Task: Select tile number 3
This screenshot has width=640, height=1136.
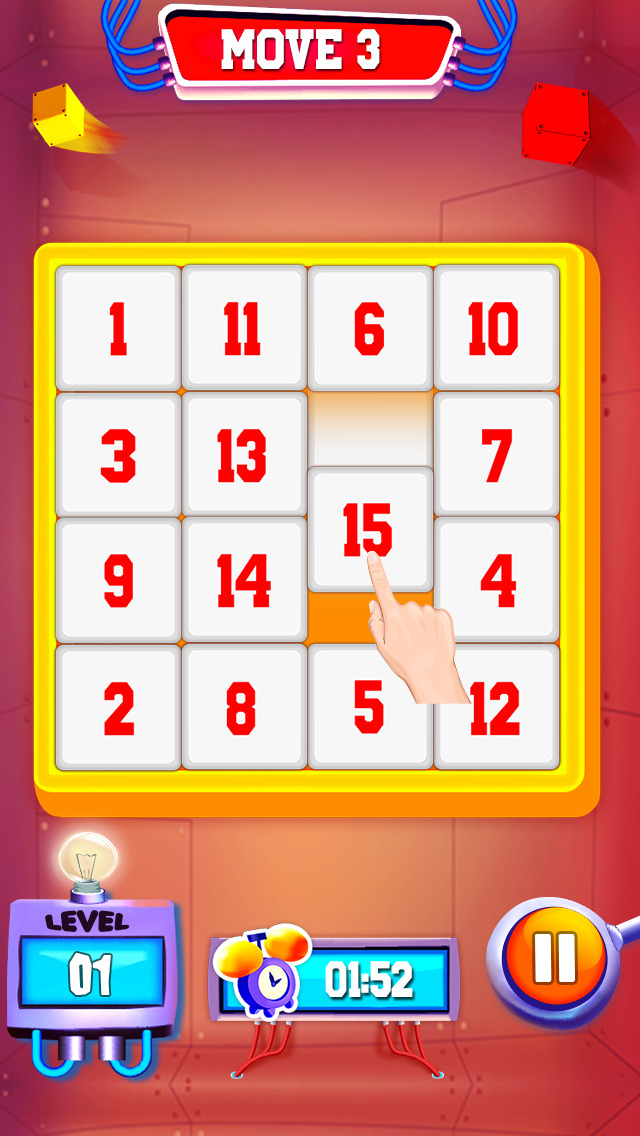Action: (x=118, y=455)
